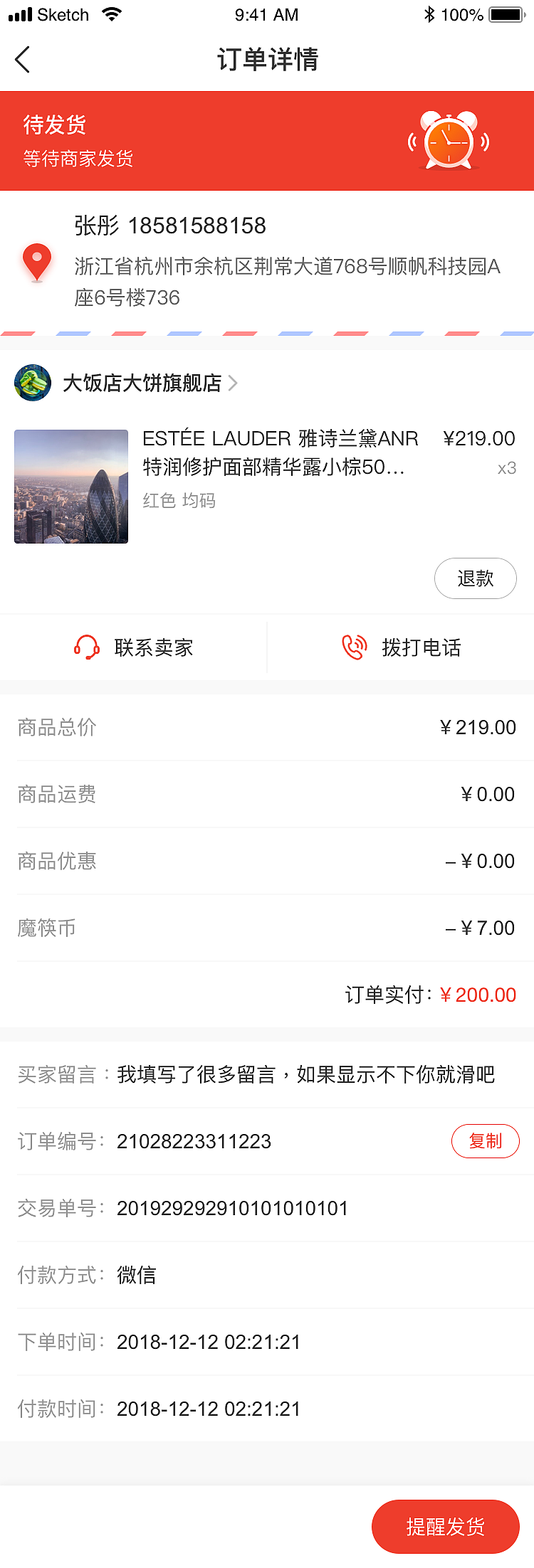Tap the headset icon for 联系卖家
Image resolution: width=534 pixels, height=1568 pixels.
(85, 647)
